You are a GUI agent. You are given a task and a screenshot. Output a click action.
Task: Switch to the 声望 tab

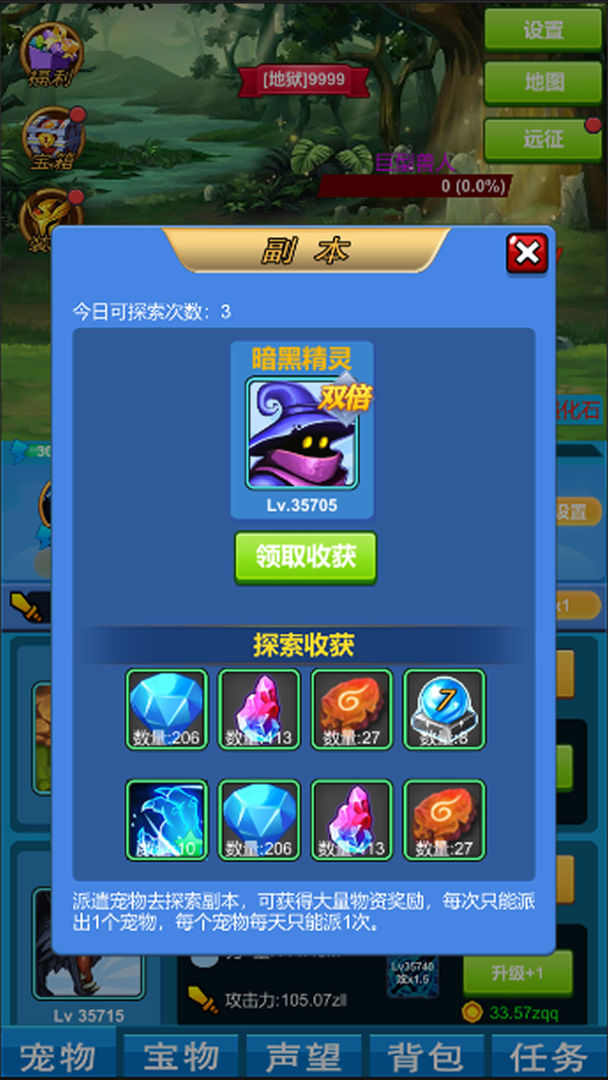tap(303, 1056)
